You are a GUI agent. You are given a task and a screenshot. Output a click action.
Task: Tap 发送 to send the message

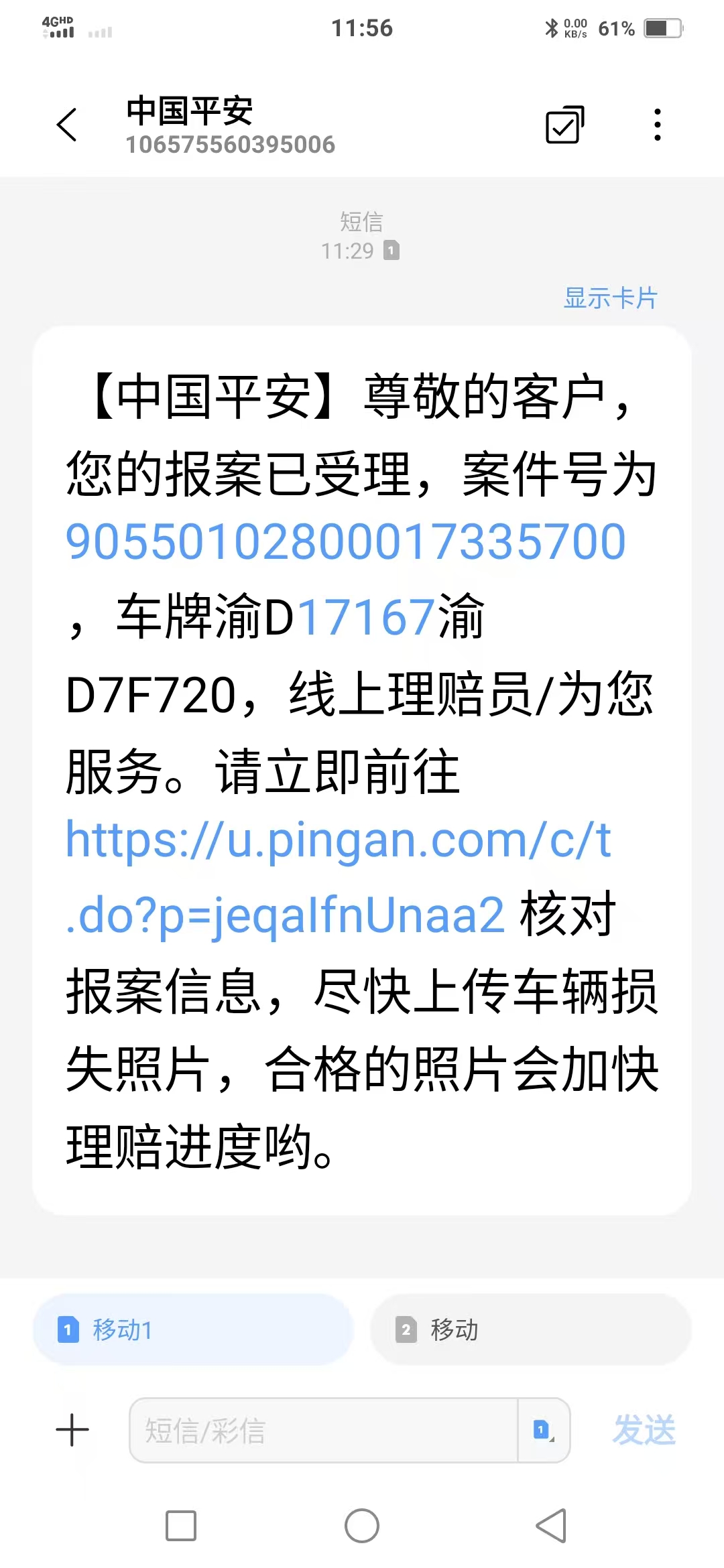[x=644, y=1430]
